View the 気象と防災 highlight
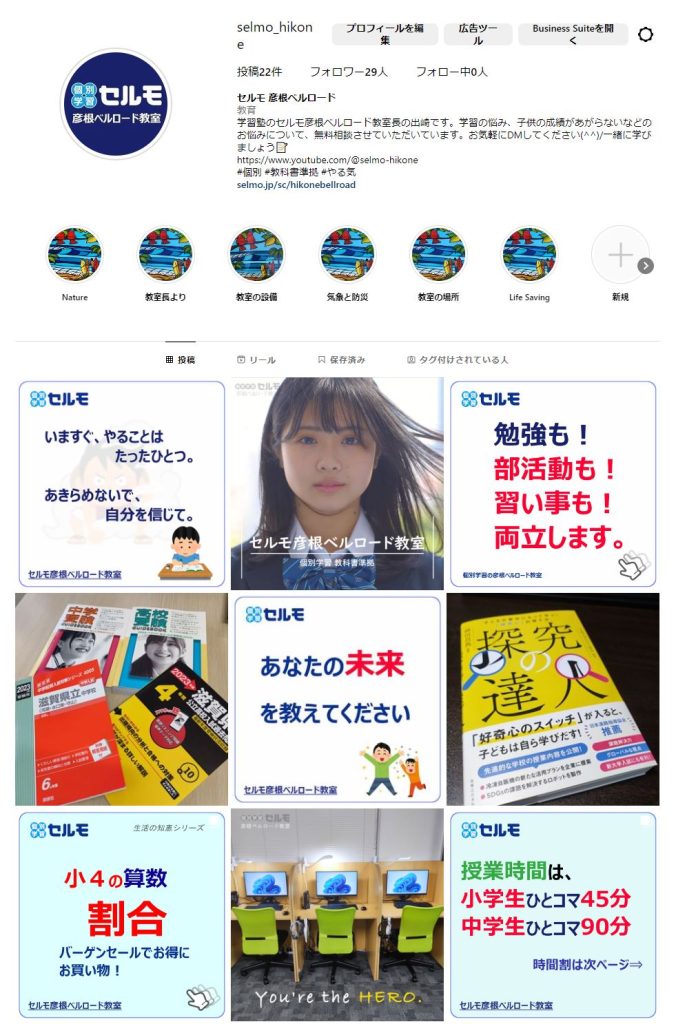This screenshot has height=1024, width=676. pyautogui.click(x=347, y=255)
